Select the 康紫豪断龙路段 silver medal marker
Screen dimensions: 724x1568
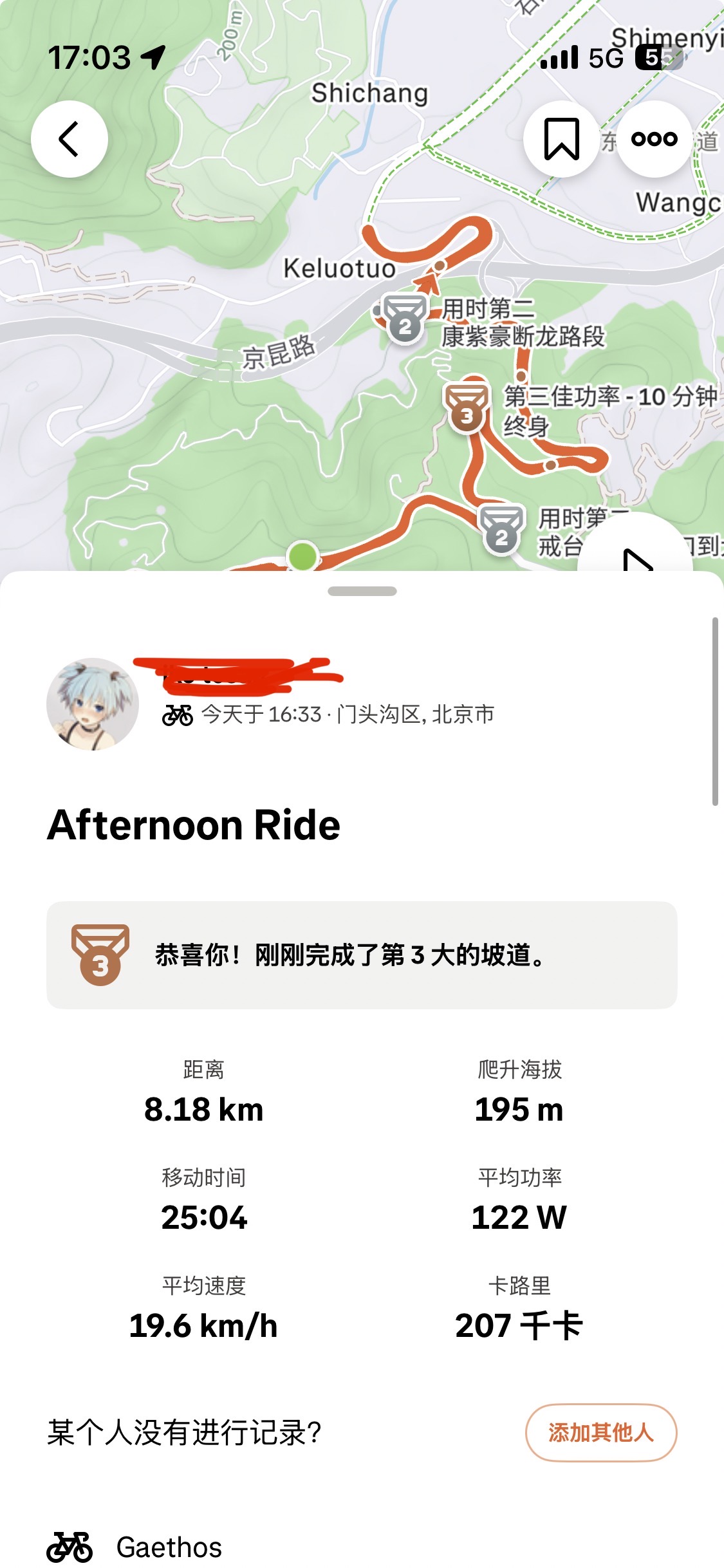point(405,320)
